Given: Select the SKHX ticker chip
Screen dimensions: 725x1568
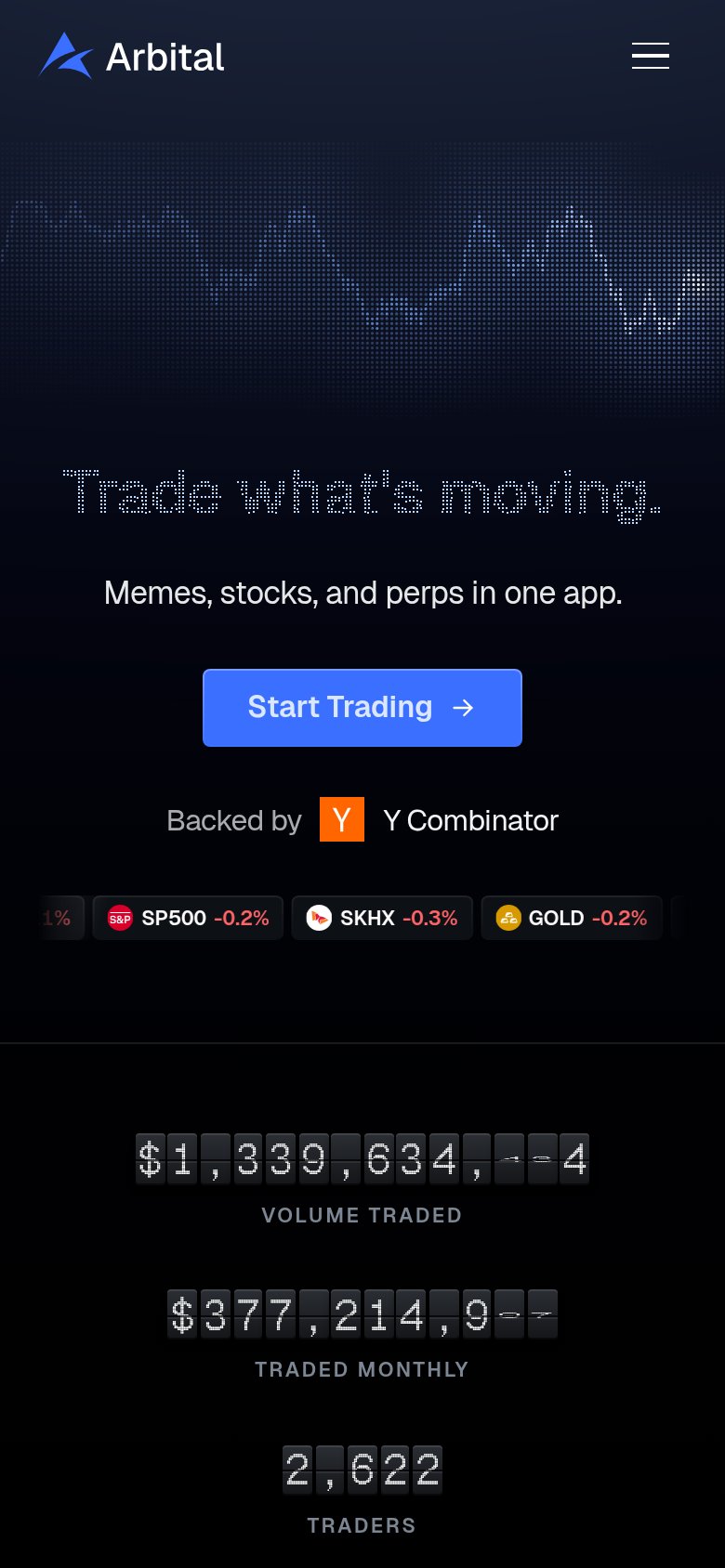Looking at the screenshot, I should pyautogui.click(x=382, y=918).
